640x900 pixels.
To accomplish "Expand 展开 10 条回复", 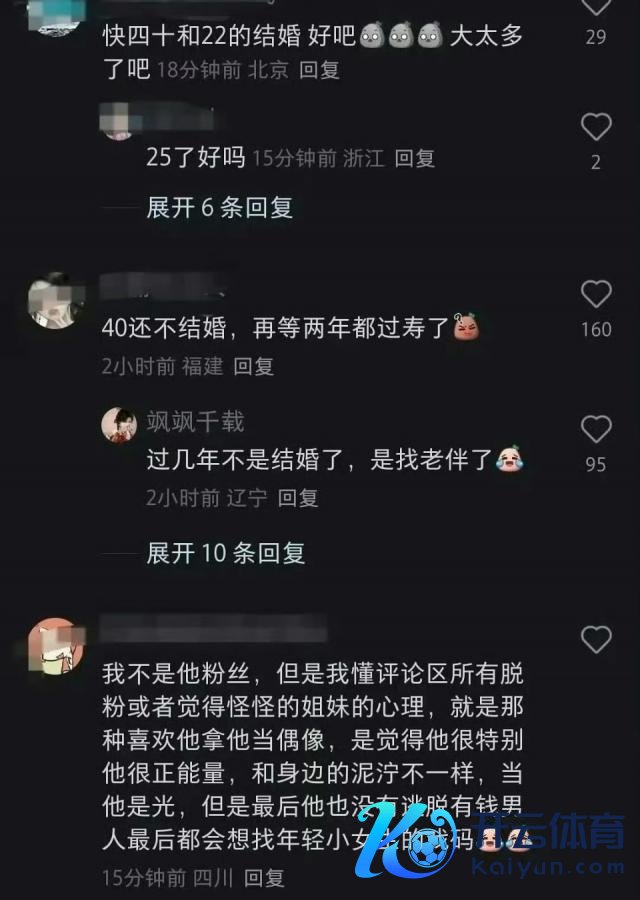I will (x=226, y=552).
